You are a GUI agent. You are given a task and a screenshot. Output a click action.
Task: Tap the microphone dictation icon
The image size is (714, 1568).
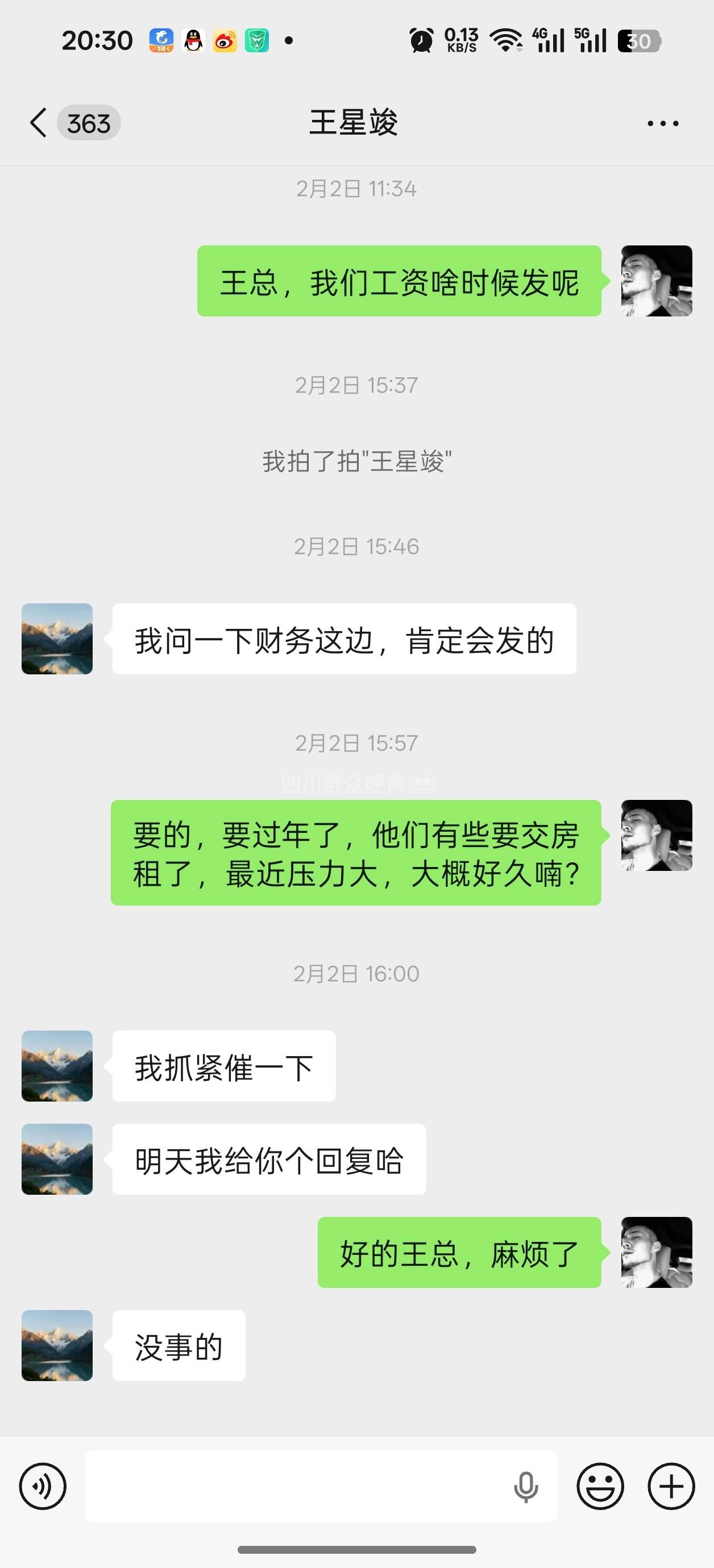pos(526,1487)
